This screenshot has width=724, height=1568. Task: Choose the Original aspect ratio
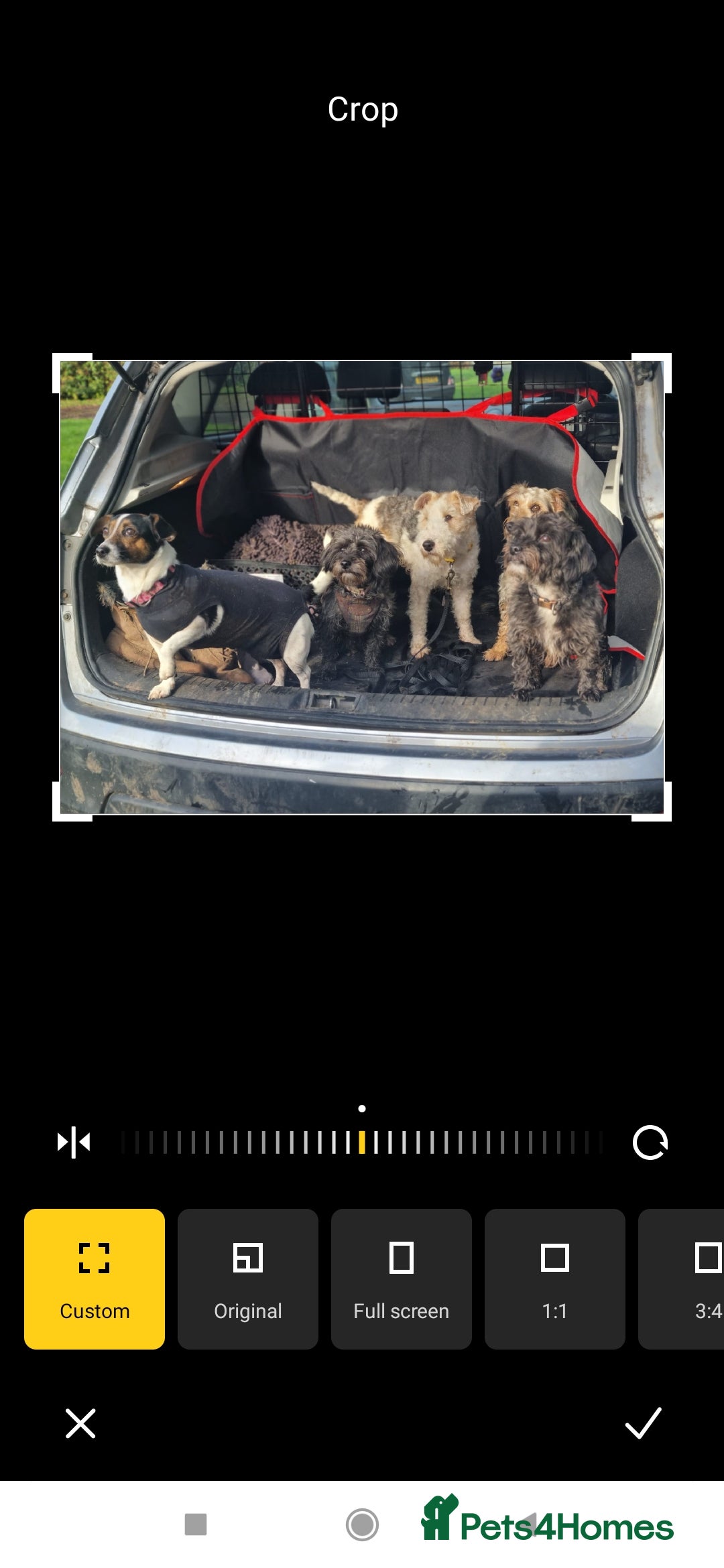coord(247,1279)
